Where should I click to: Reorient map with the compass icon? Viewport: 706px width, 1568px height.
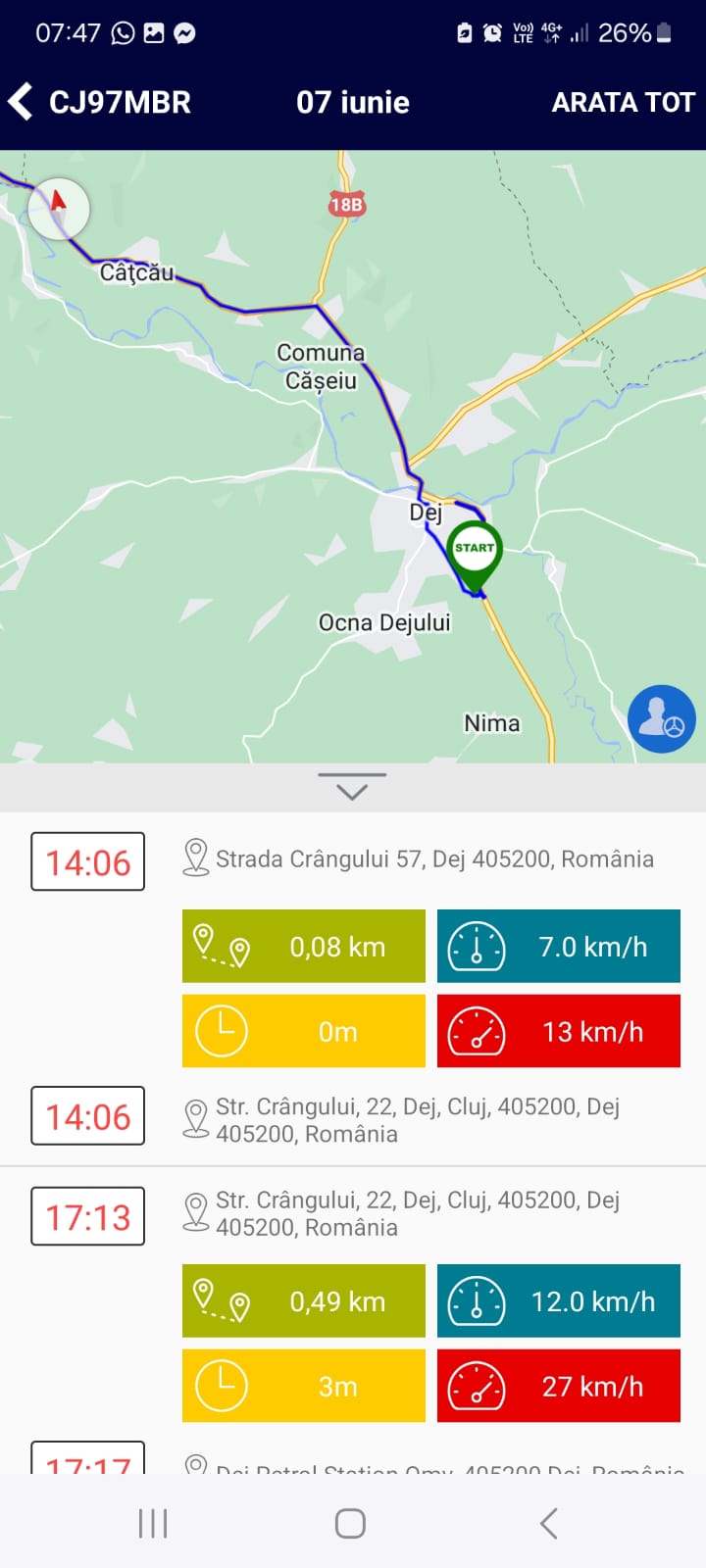tap(59, 209)
